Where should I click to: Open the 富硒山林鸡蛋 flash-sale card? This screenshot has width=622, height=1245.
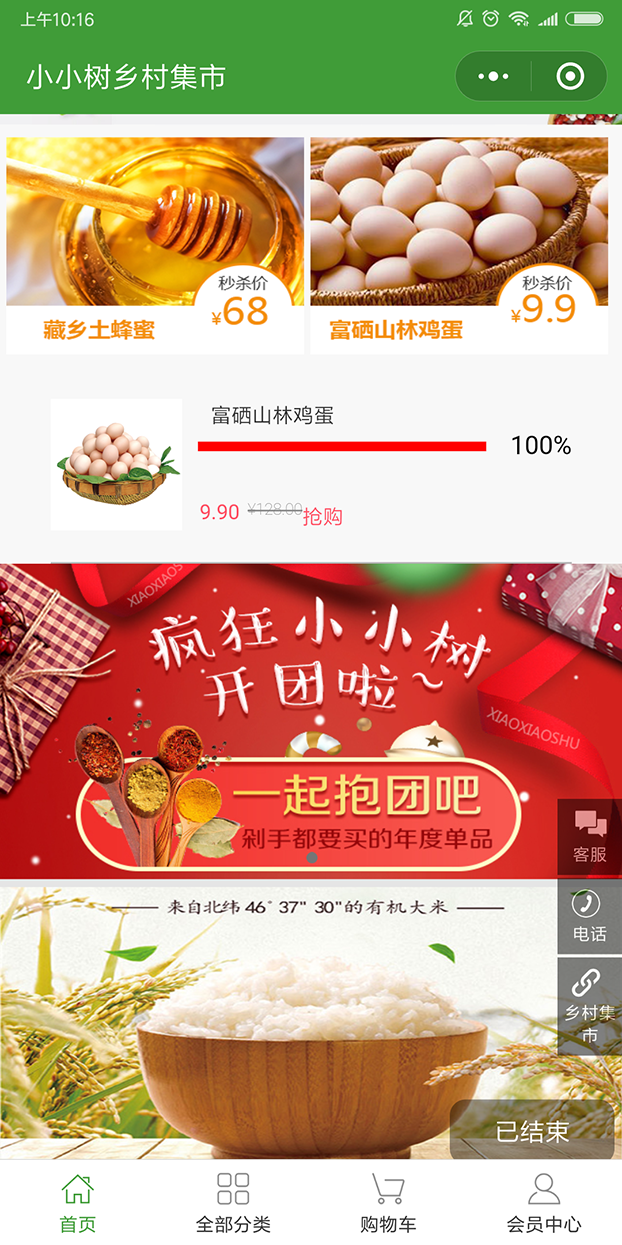(x=459, y=246)
